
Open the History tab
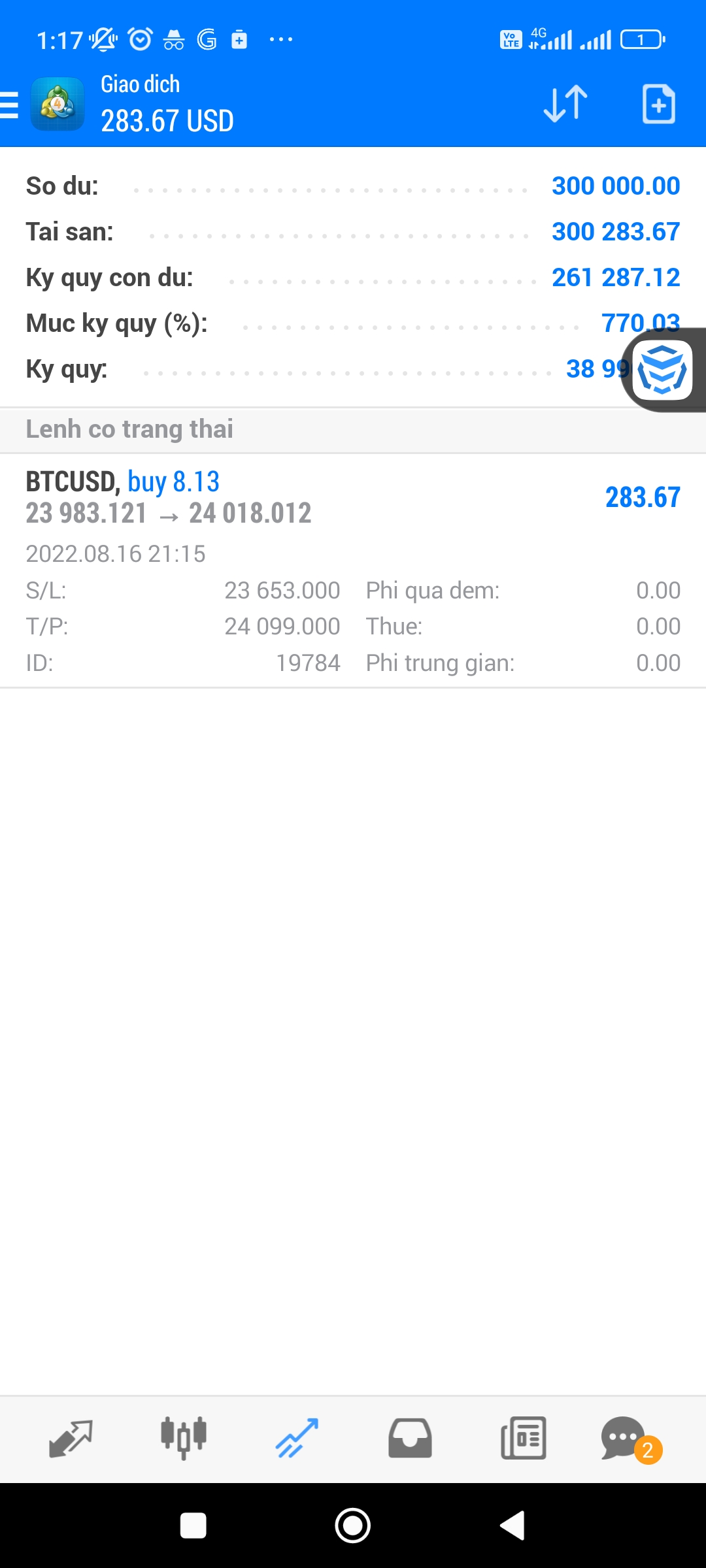[410, 1439]
